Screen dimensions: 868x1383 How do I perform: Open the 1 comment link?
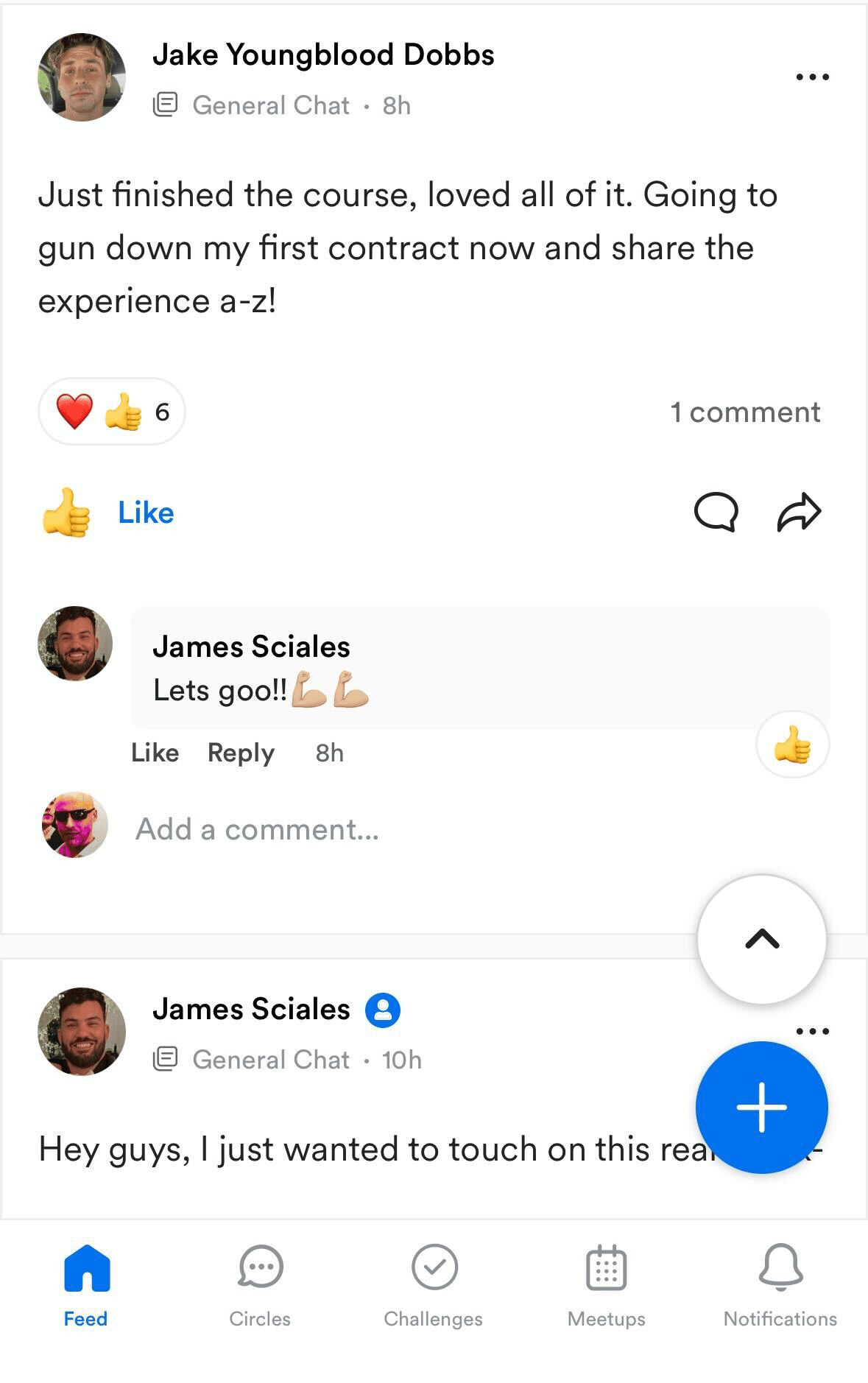click(x=744, y=412)
